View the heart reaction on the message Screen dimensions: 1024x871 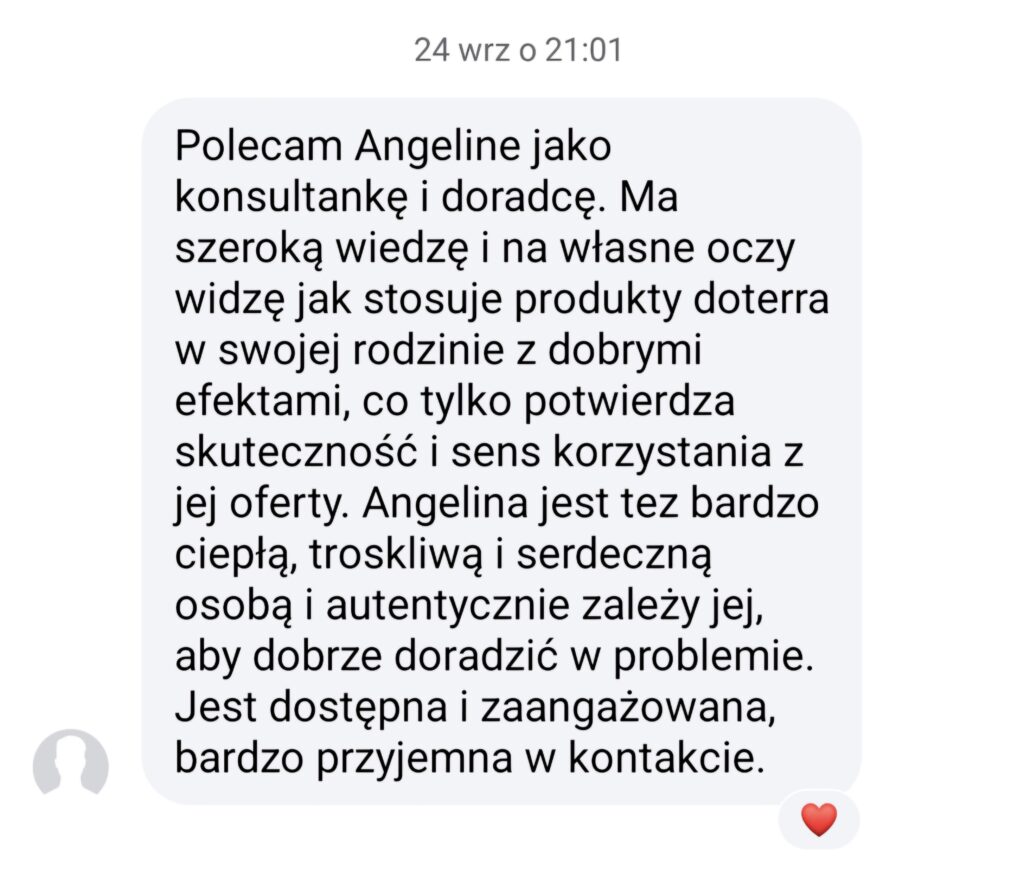pos(818,820)
